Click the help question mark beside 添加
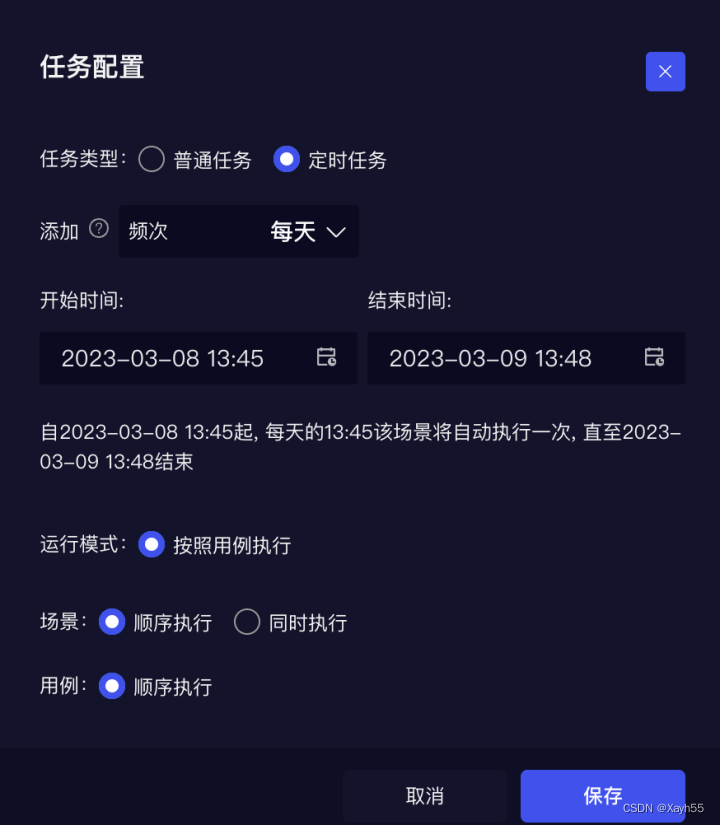The width and height of the screenshot is (720, 825). pyautogui.click(x=100, y=229)
